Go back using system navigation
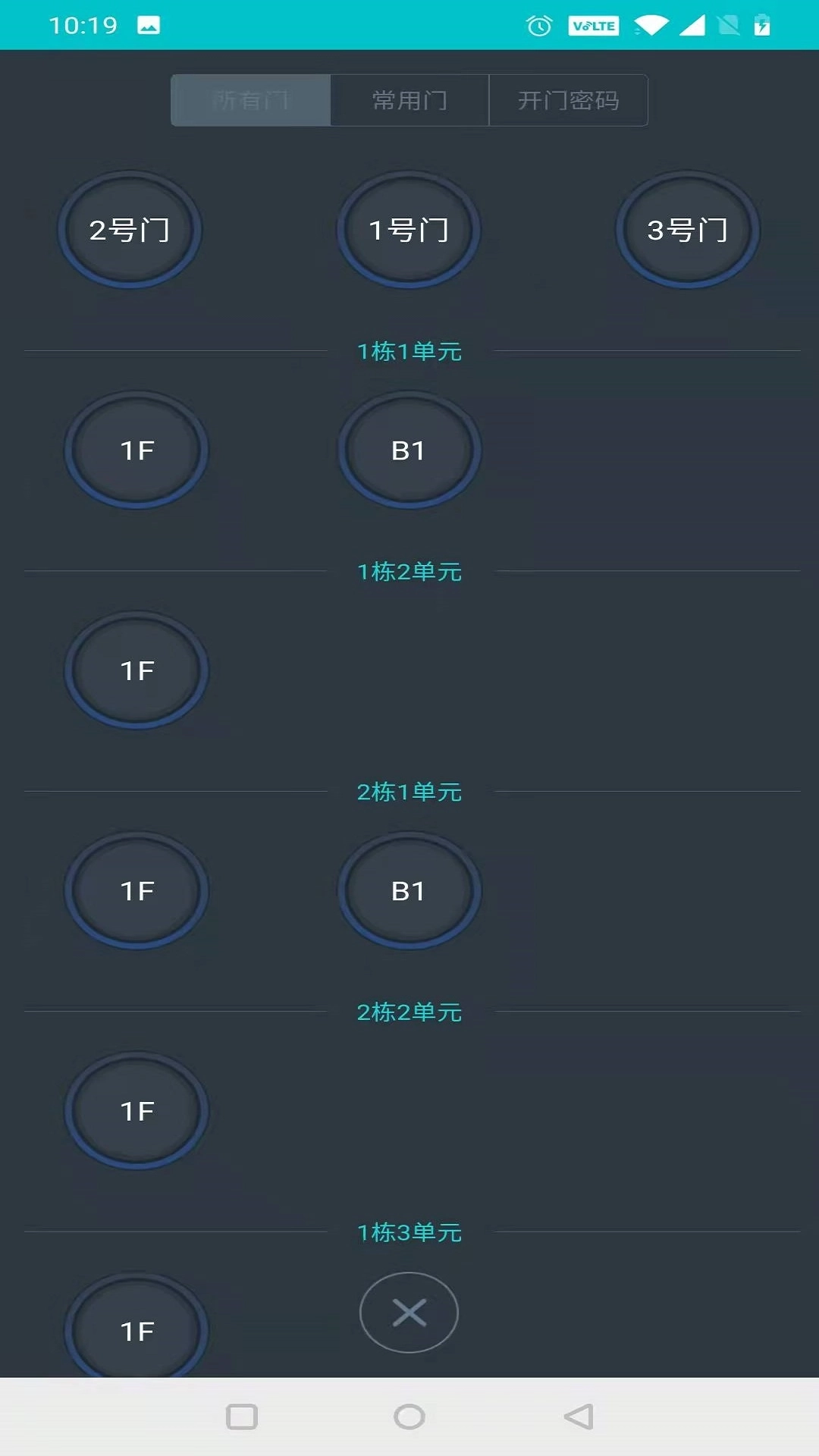Viewport: 819px width, 1456px height. (x=579, y=1417)
